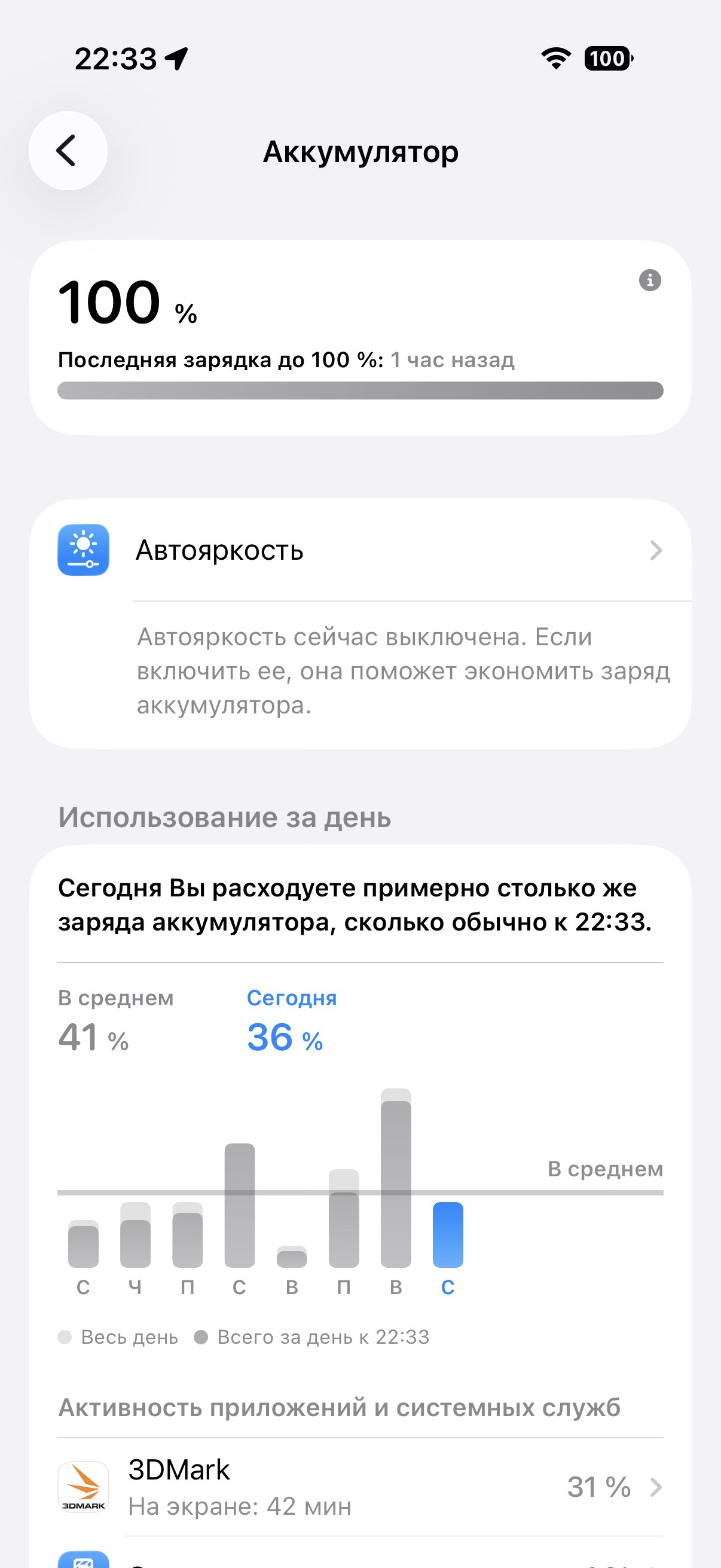The width and height of the screenshot is (721, 1568).
Task: Select the tallest bar in usage chart
Action: [396, 1178]
